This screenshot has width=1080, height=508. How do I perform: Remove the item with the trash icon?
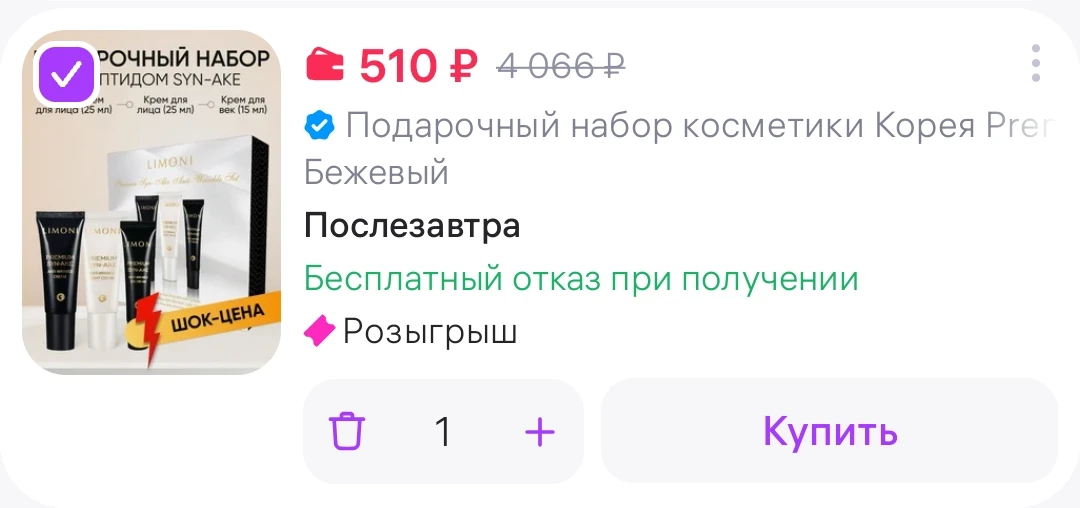pyautogui.click(x=347, y=432)
